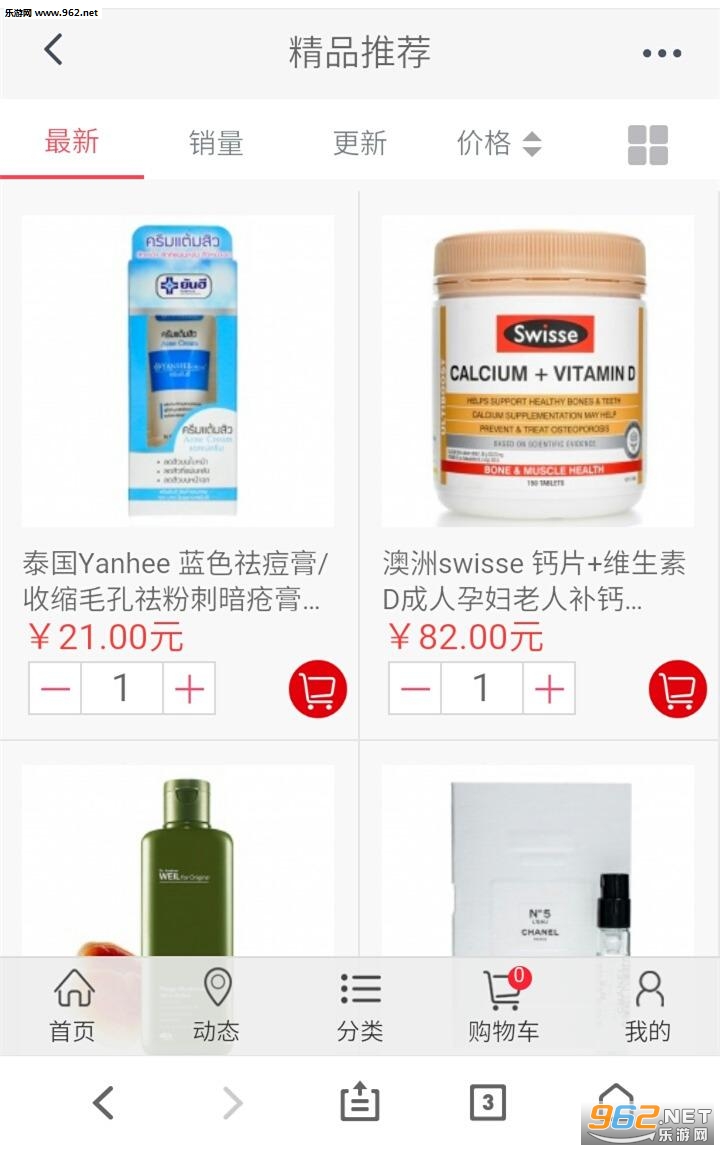The width and height of the screenshot is (720, 1151).
Task: Switch to the 最新 sort tab
Action: pyautogui.click(x=72, y=142)
